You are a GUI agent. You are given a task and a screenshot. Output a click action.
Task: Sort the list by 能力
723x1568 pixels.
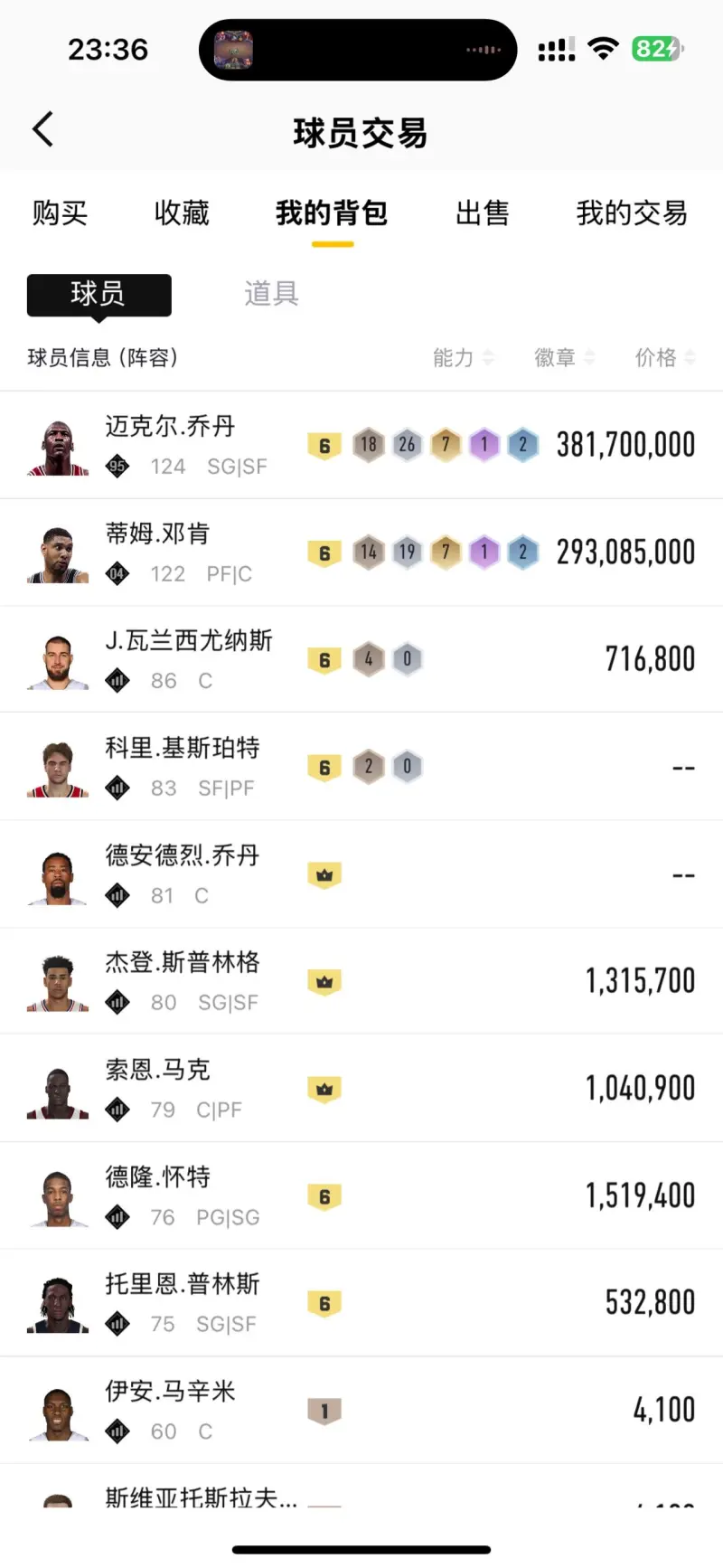coord(463,358)
